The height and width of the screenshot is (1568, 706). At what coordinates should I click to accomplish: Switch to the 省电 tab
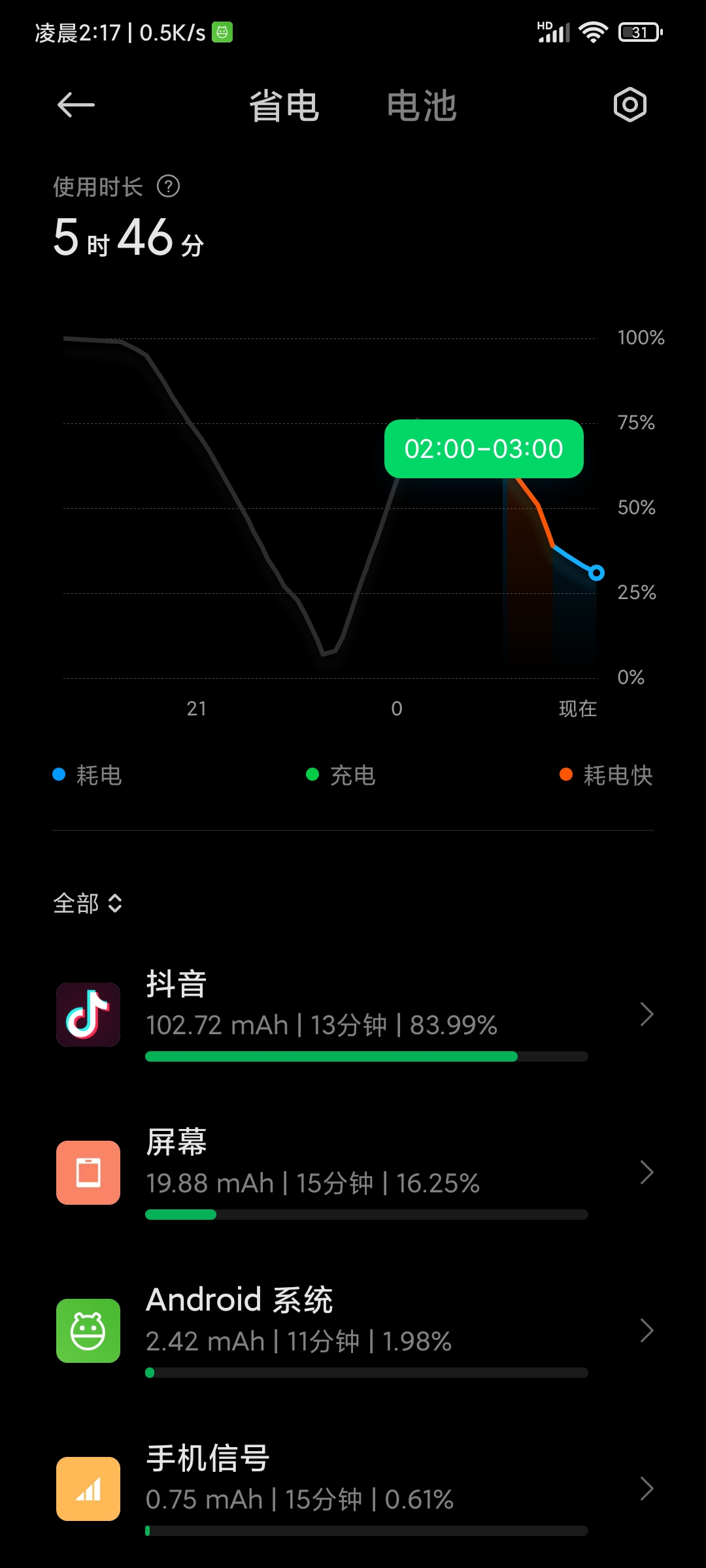point(284,106)
